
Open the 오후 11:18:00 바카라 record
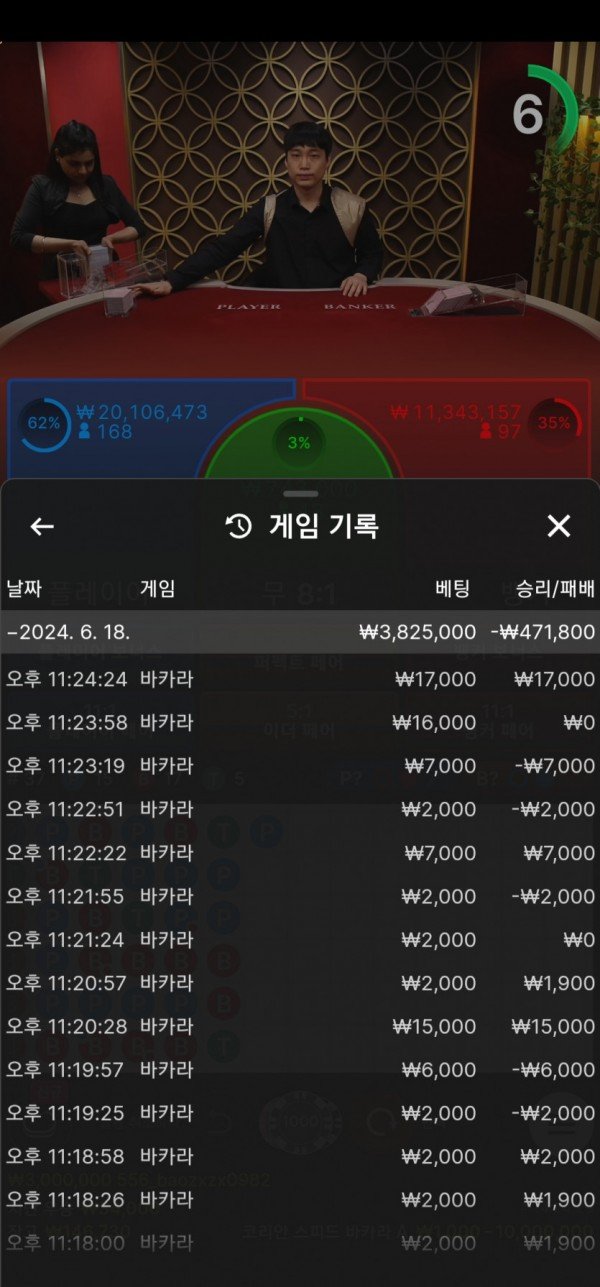tap(300, 1243)
